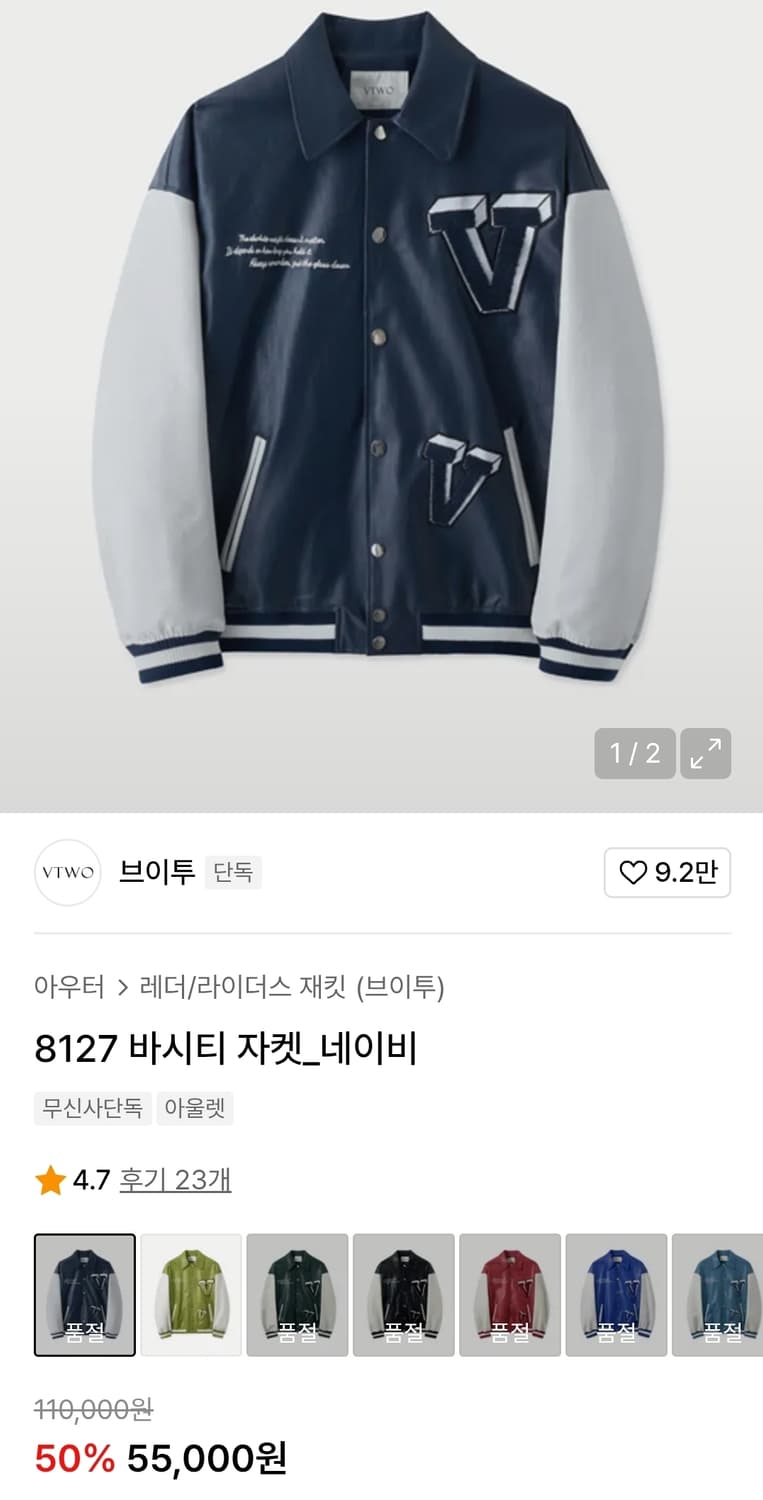
Task: Select the red sold-out jacket variant
Action: pyautogui.click(x=510, y=1294)
